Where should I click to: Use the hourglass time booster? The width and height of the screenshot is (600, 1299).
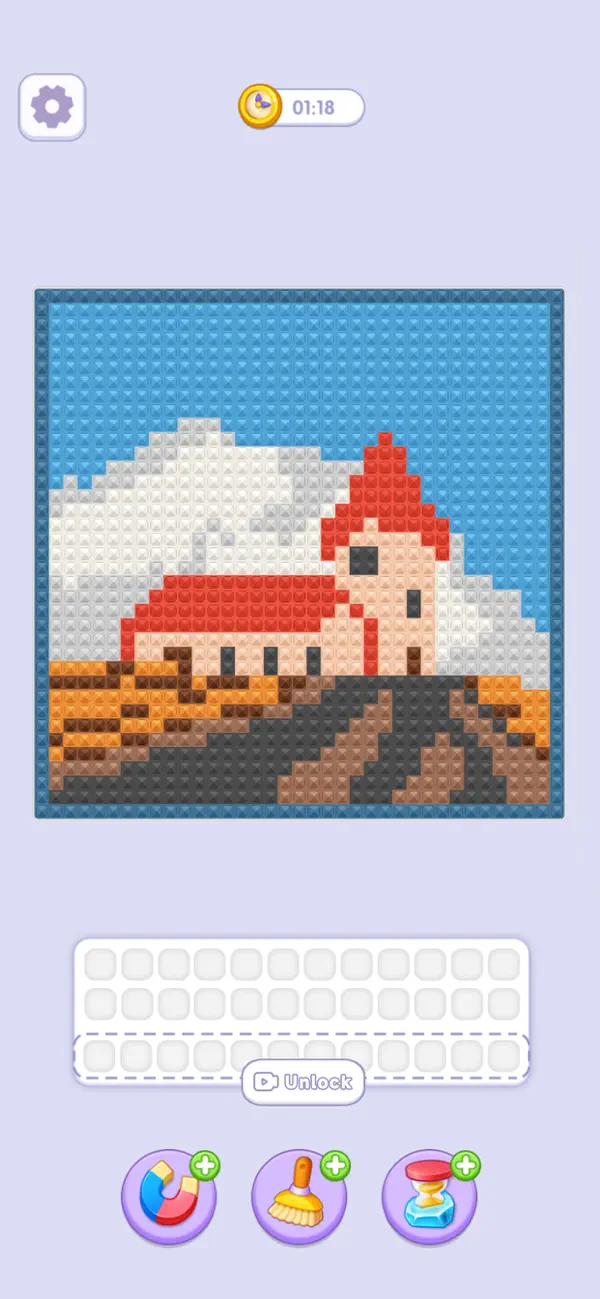pos(430,1197)
